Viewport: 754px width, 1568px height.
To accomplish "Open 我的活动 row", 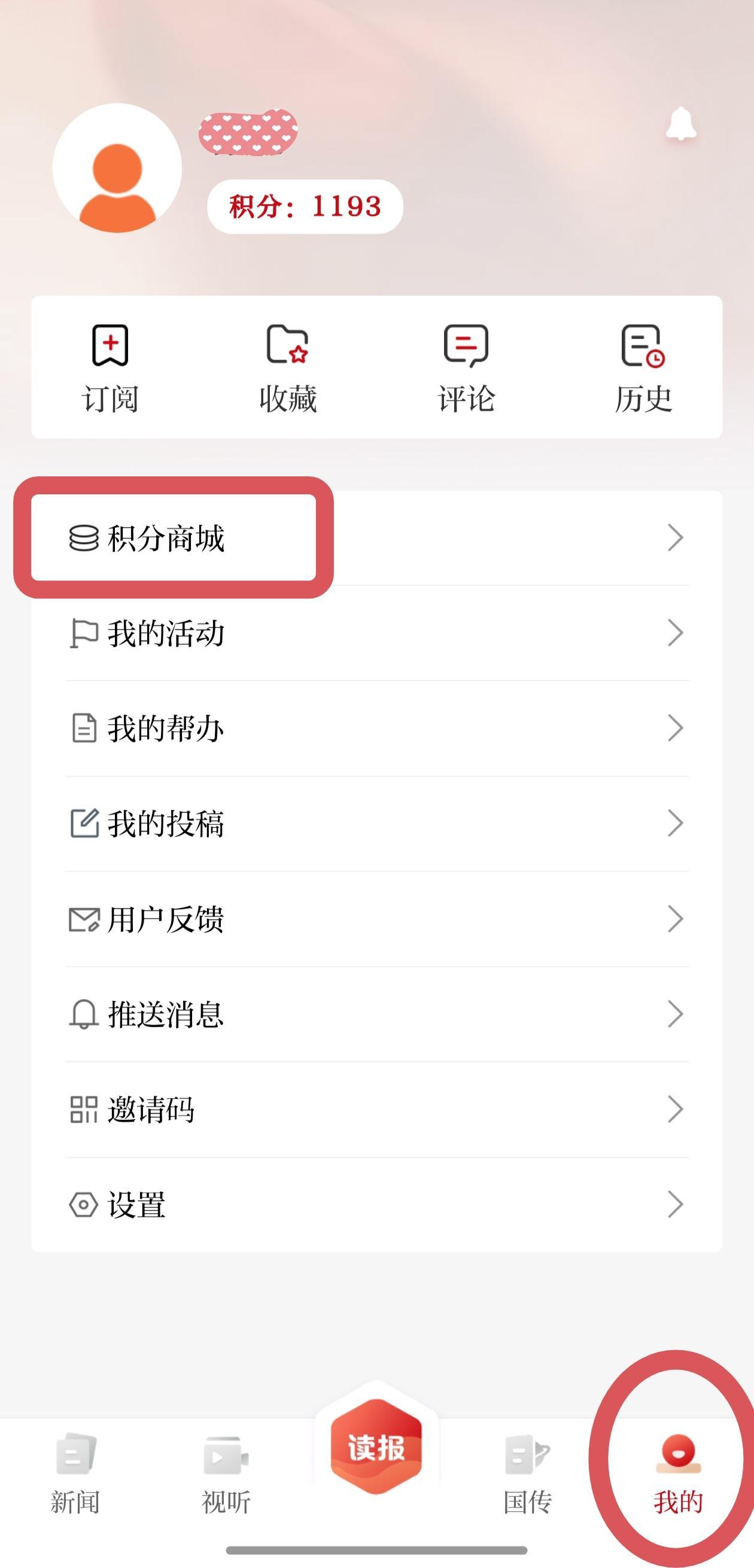I will 376,633.
